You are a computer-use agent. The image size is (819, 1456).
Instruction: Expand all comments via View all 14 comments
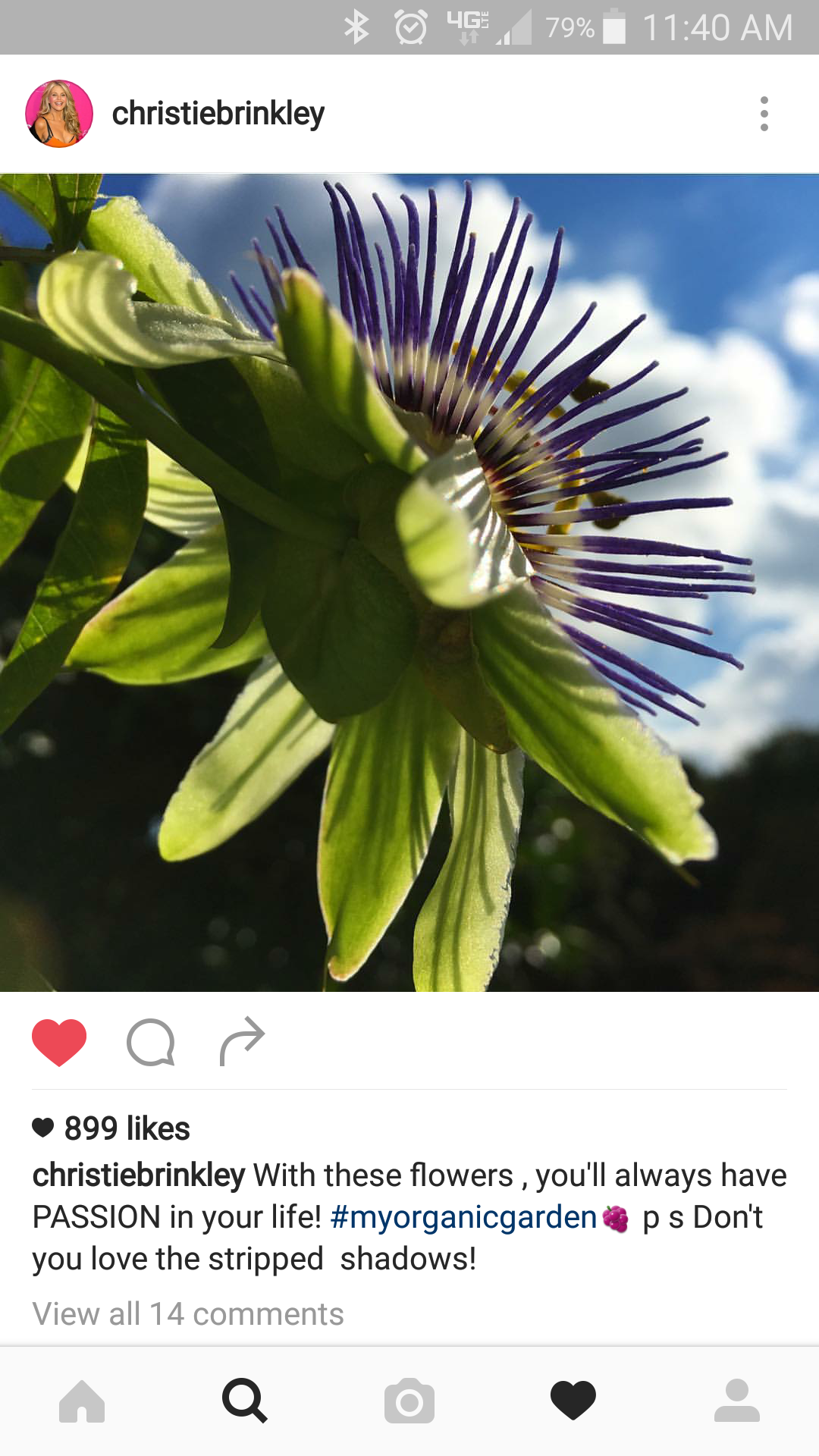point(188,1313)
